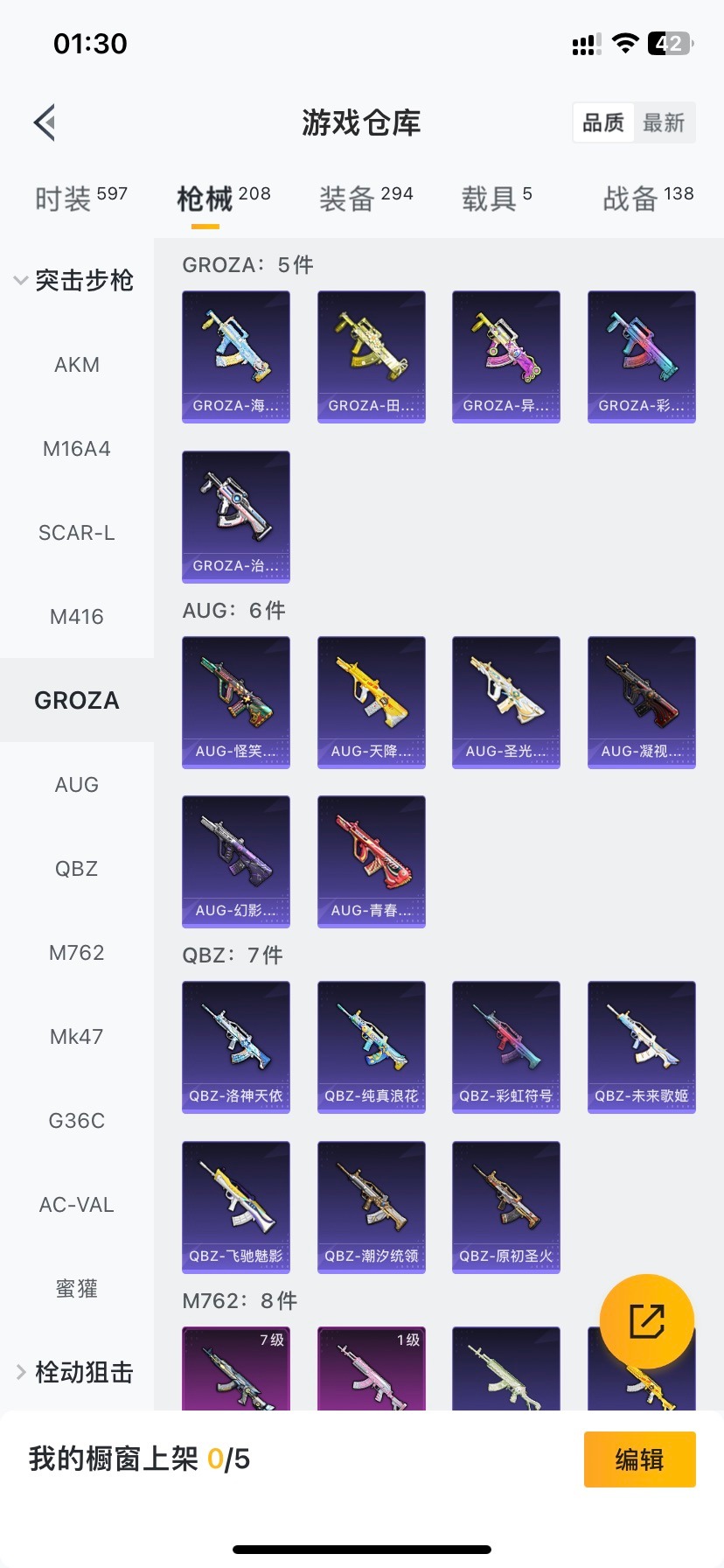Open the 载具 tab
Screen dimensions: 724x1568
(x=496, y=199)
